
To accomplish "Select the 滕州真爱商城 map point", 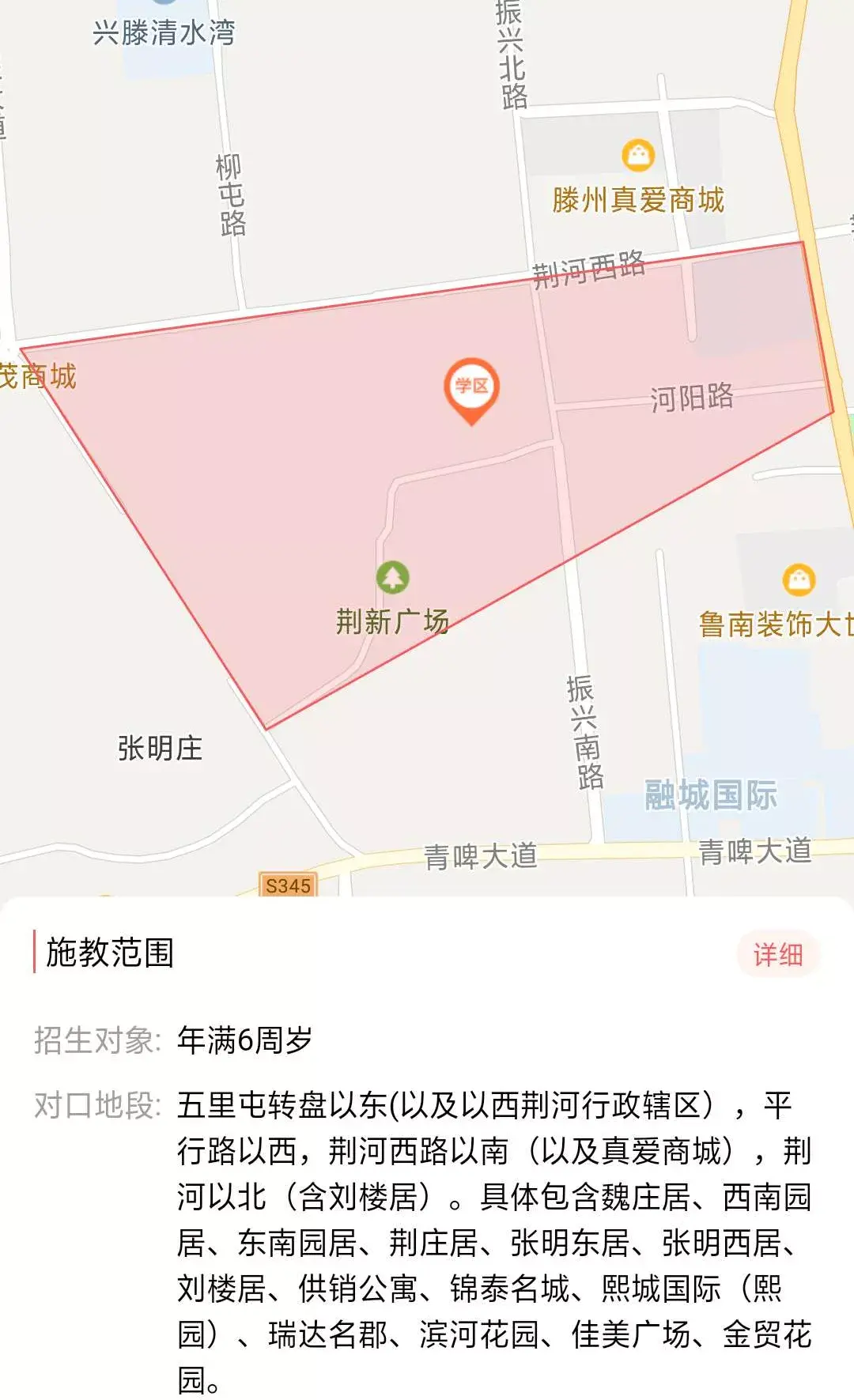I will (x=637, y=155).
